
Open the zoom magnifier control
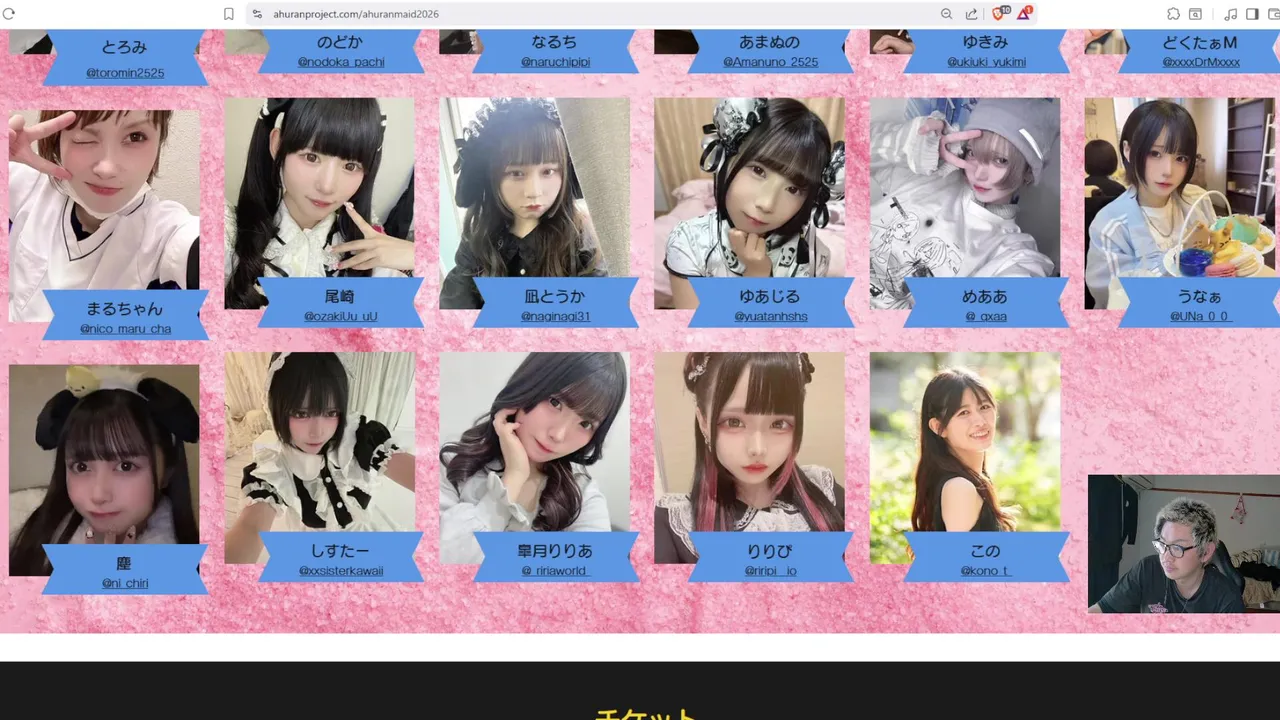[x=946, y=14]
